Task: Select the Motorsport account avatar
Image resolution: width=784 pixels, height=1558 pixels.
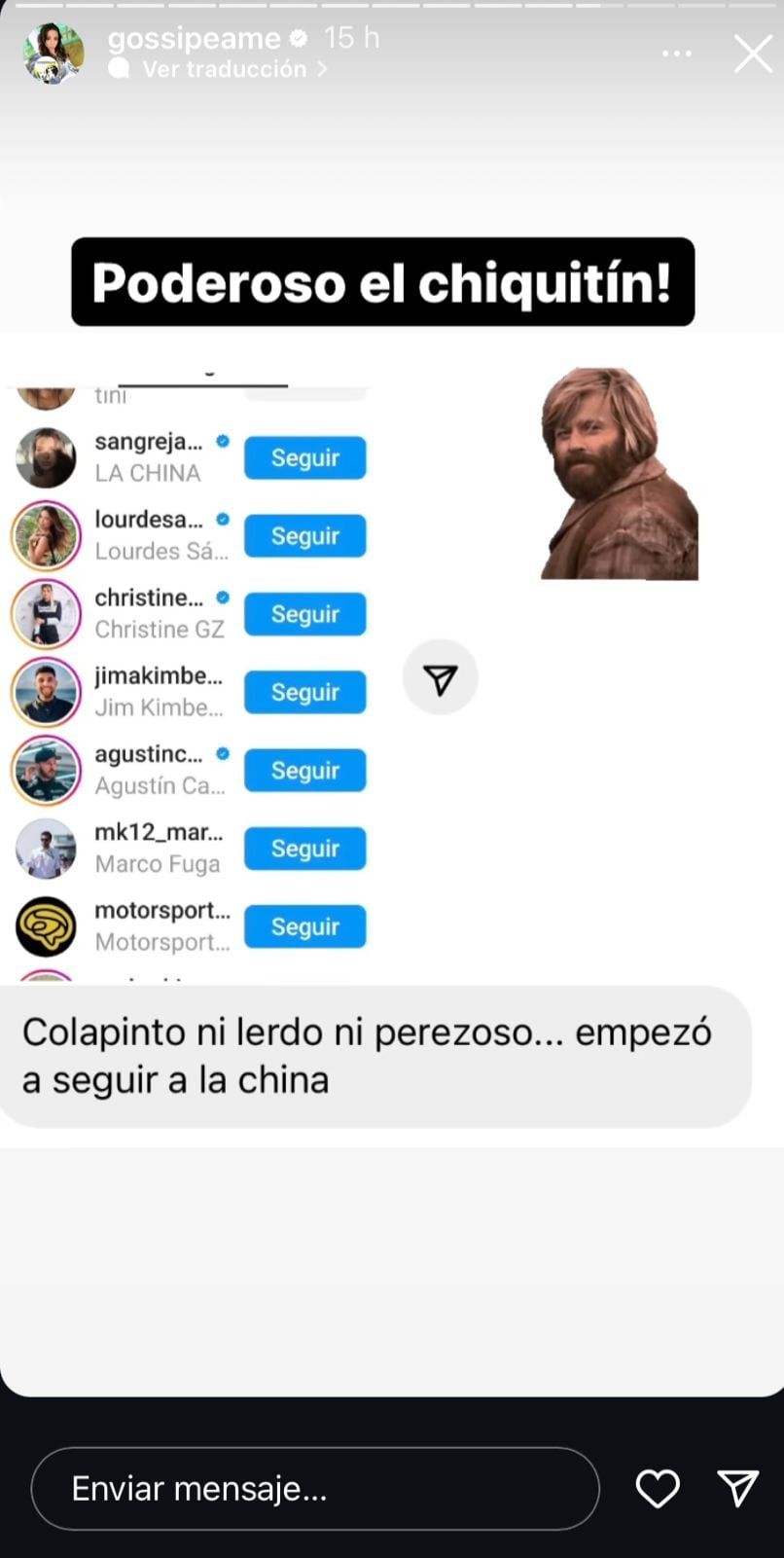Action: pos(46,926)
